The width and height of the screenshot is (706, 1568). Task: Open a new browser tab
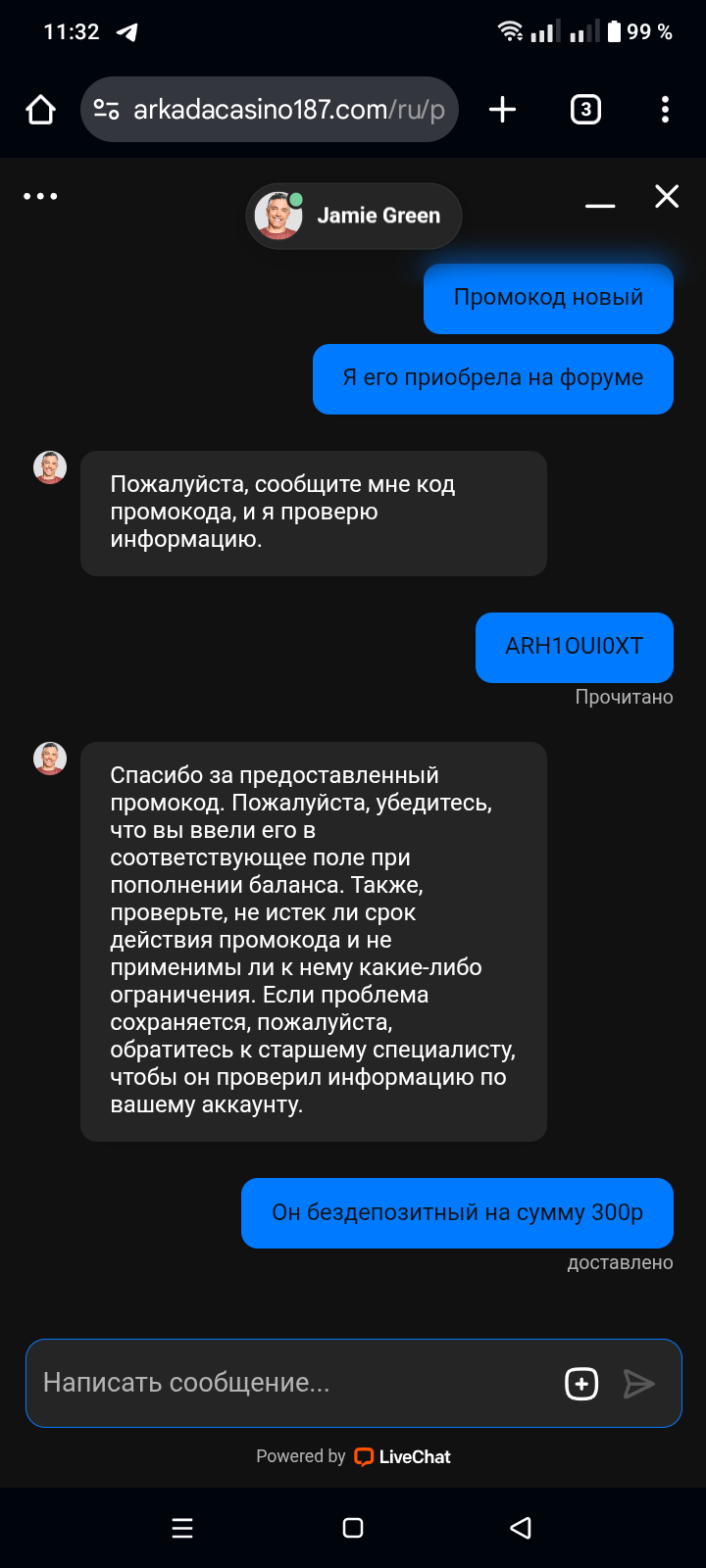click(x=502, y=110)
